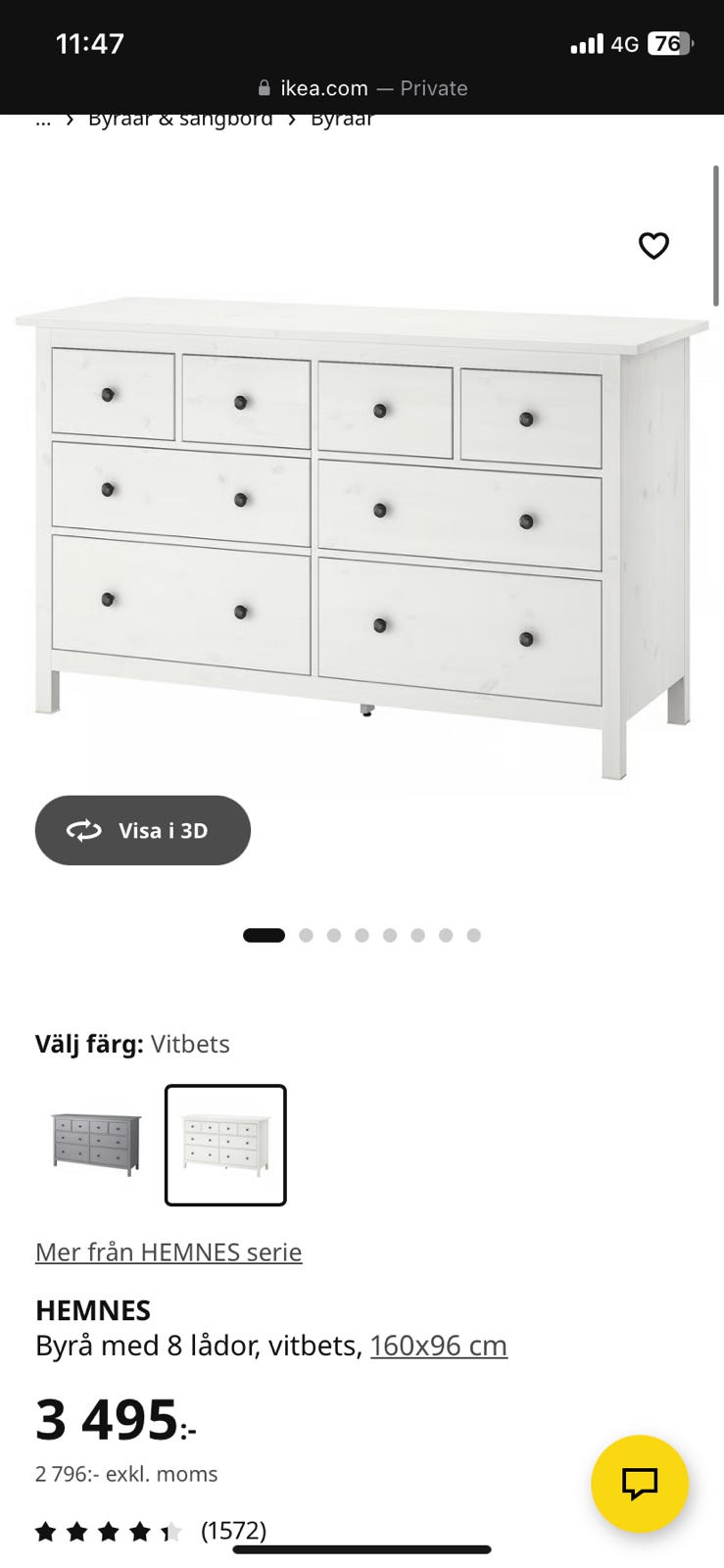Open the 1572 customer reviews

tap(233, 1531)
